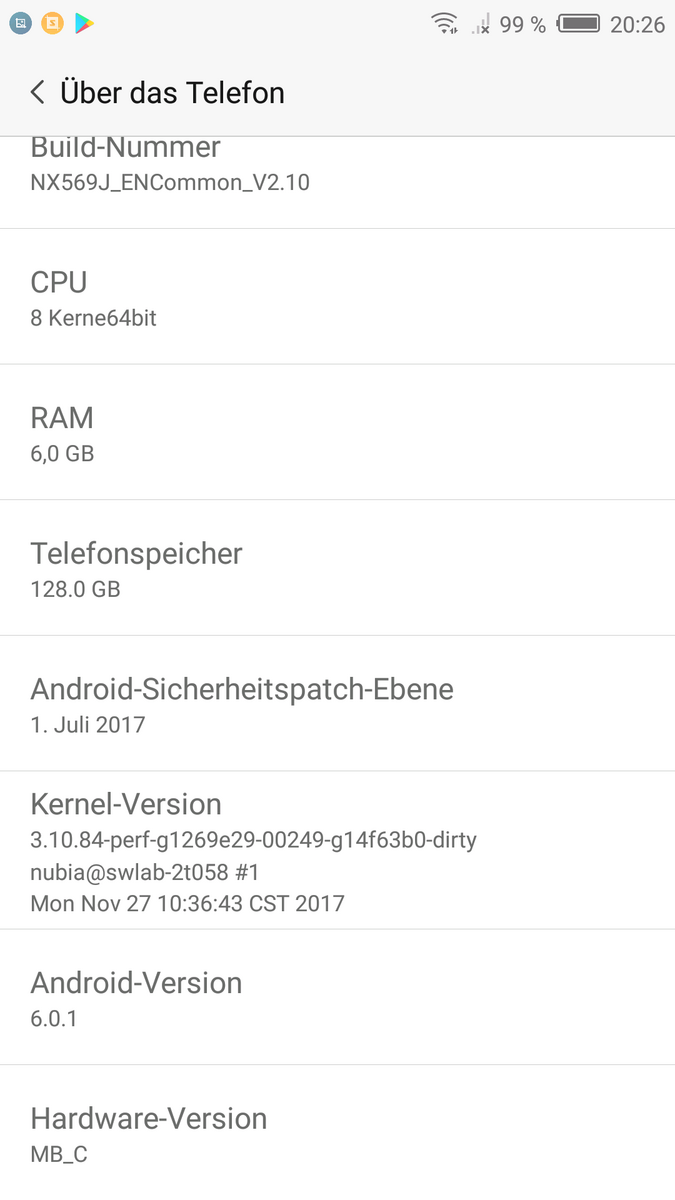Open Android-Sicherheitspatch-Ebene entry

click(337, 704)
